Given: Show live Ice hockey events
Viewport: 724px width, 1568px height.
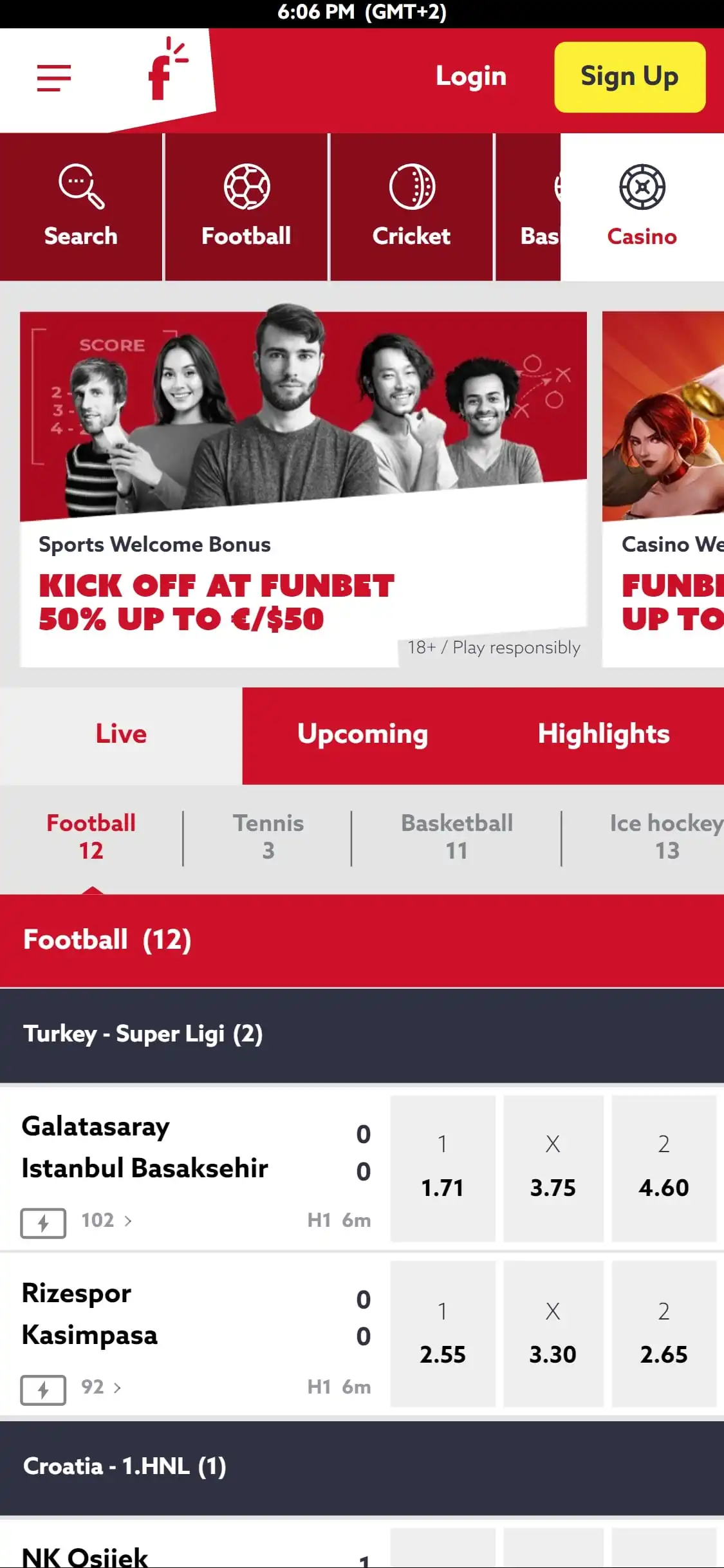Looking at the screenshot, I should (x=667, y=837).
